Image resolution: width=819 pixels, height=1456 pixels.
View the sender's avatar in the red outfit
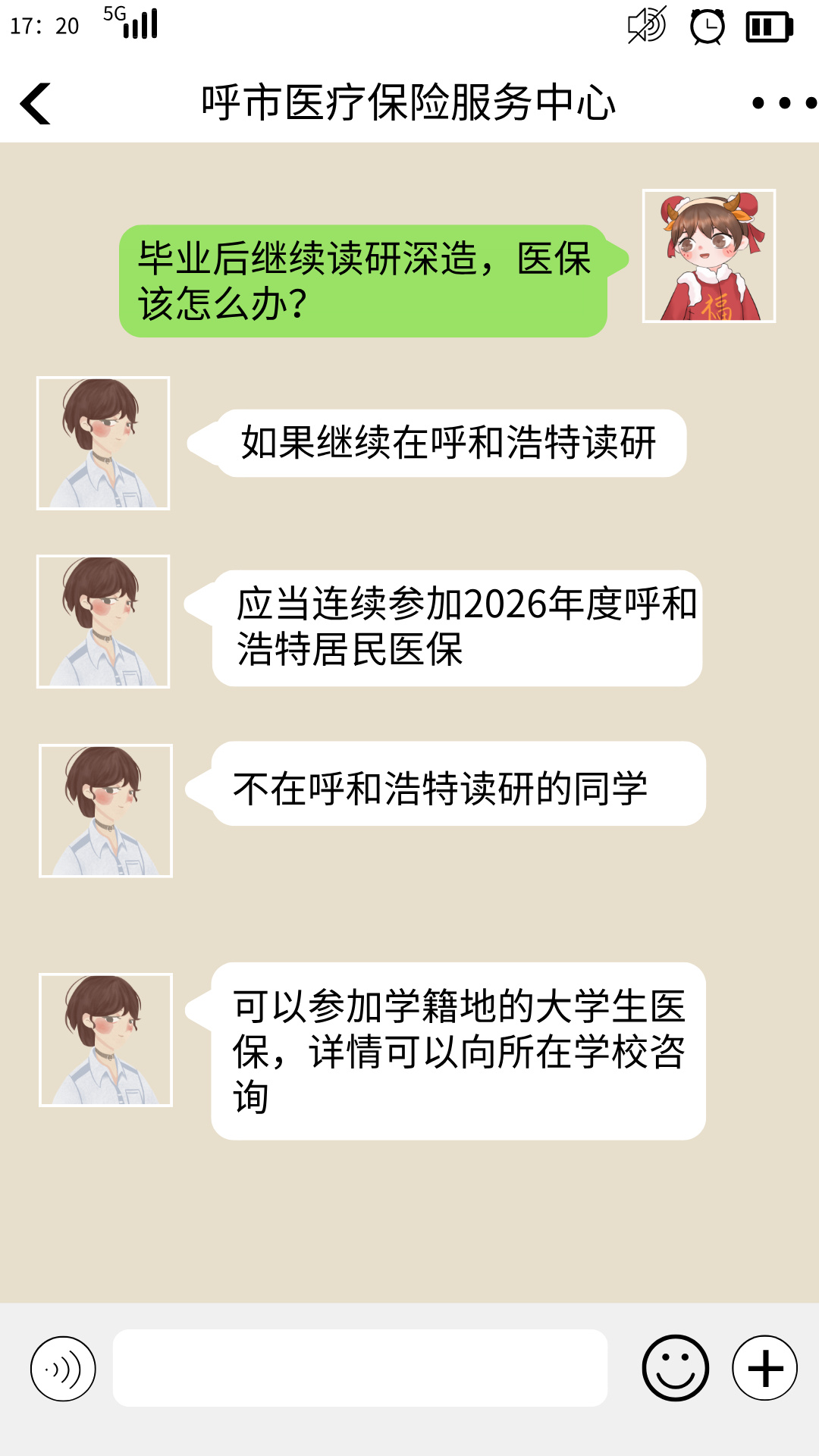[708, 256]
